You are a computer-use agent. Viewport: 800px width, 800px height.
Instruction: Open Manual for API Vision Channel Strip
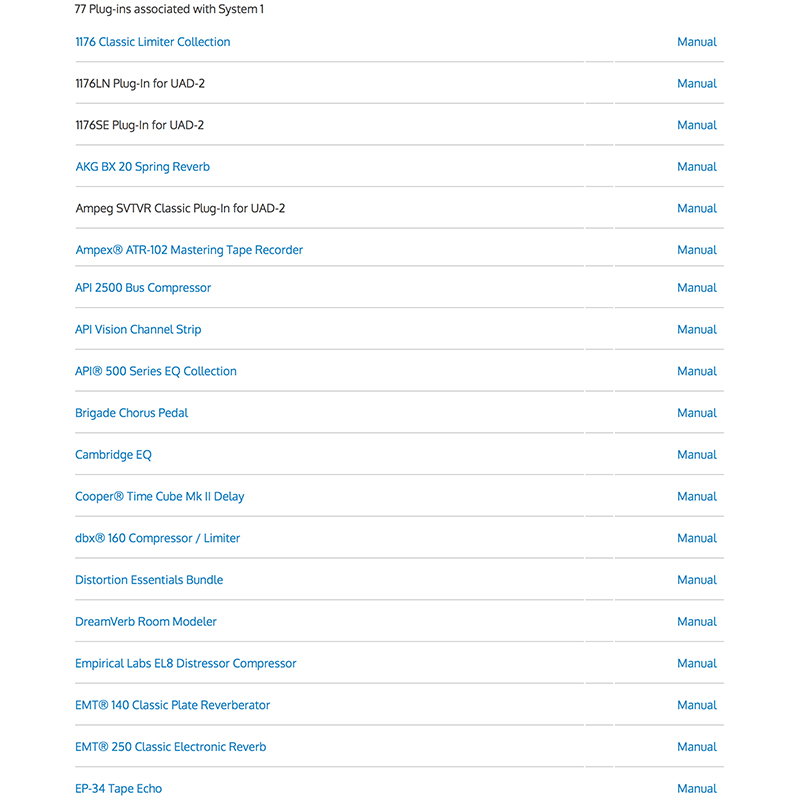(x=696, y=330)
